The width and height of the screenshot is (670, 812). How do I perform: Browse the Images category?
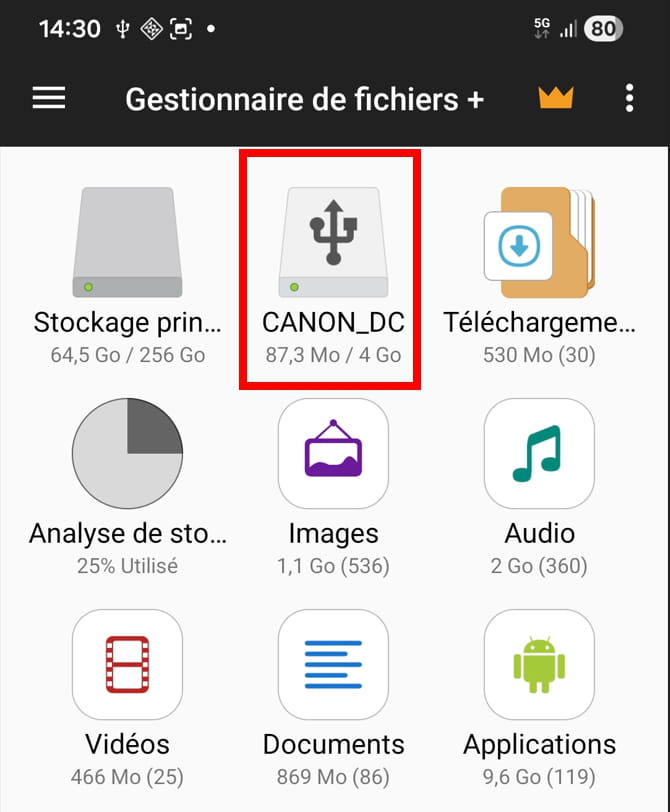click(333, 455)
